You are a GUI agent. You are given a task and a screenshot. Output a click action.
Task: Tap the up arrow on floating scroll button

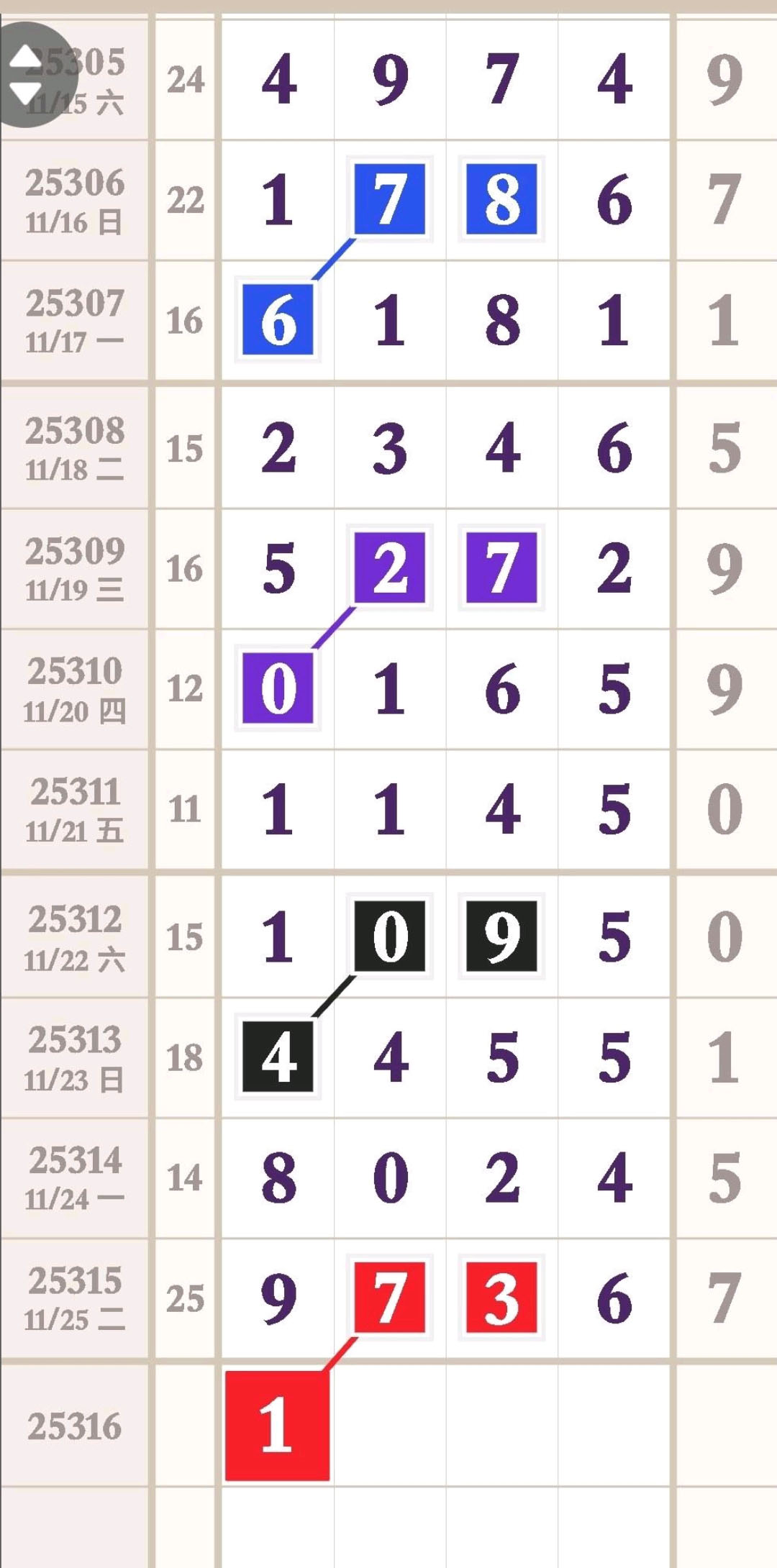[x=27, y=57]
